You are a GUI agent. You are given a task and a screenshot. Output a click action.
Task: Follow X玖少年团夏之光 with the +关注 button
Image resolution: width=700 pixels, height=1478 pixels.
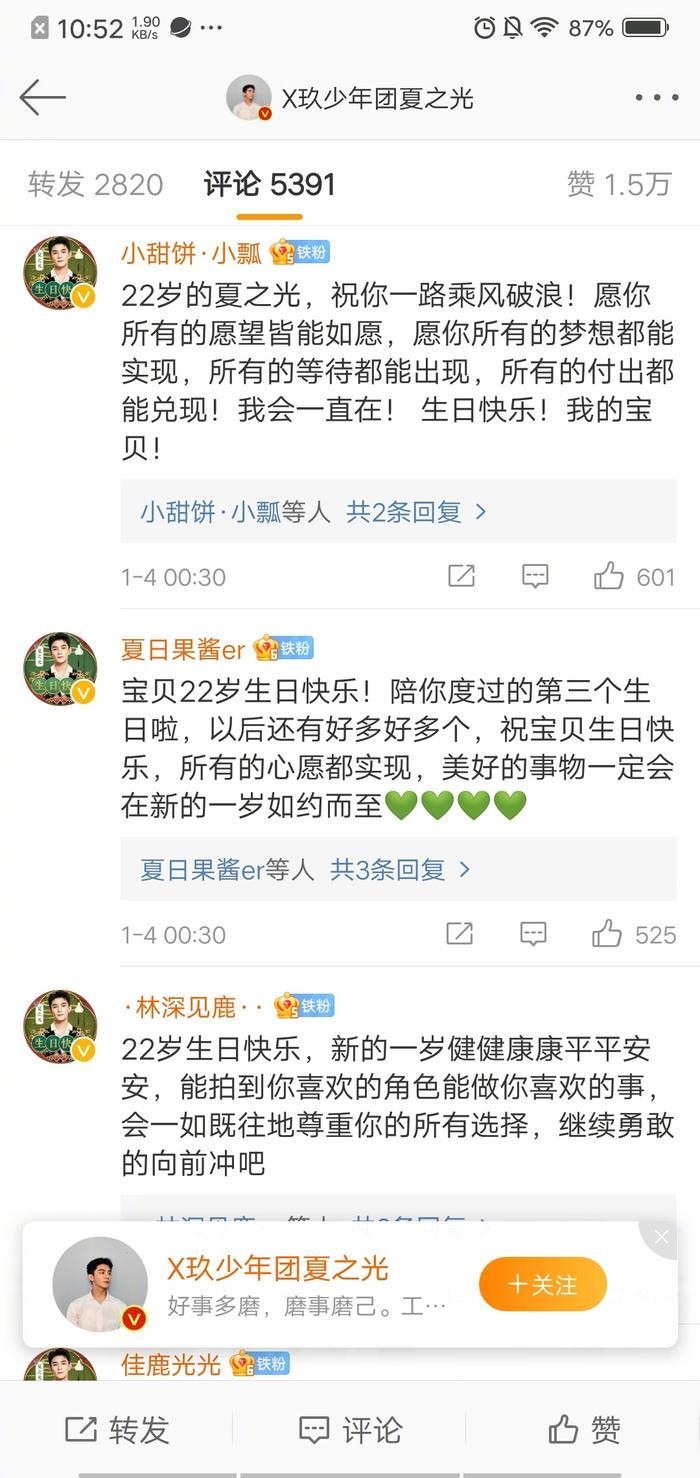[x=543, y=1285]
